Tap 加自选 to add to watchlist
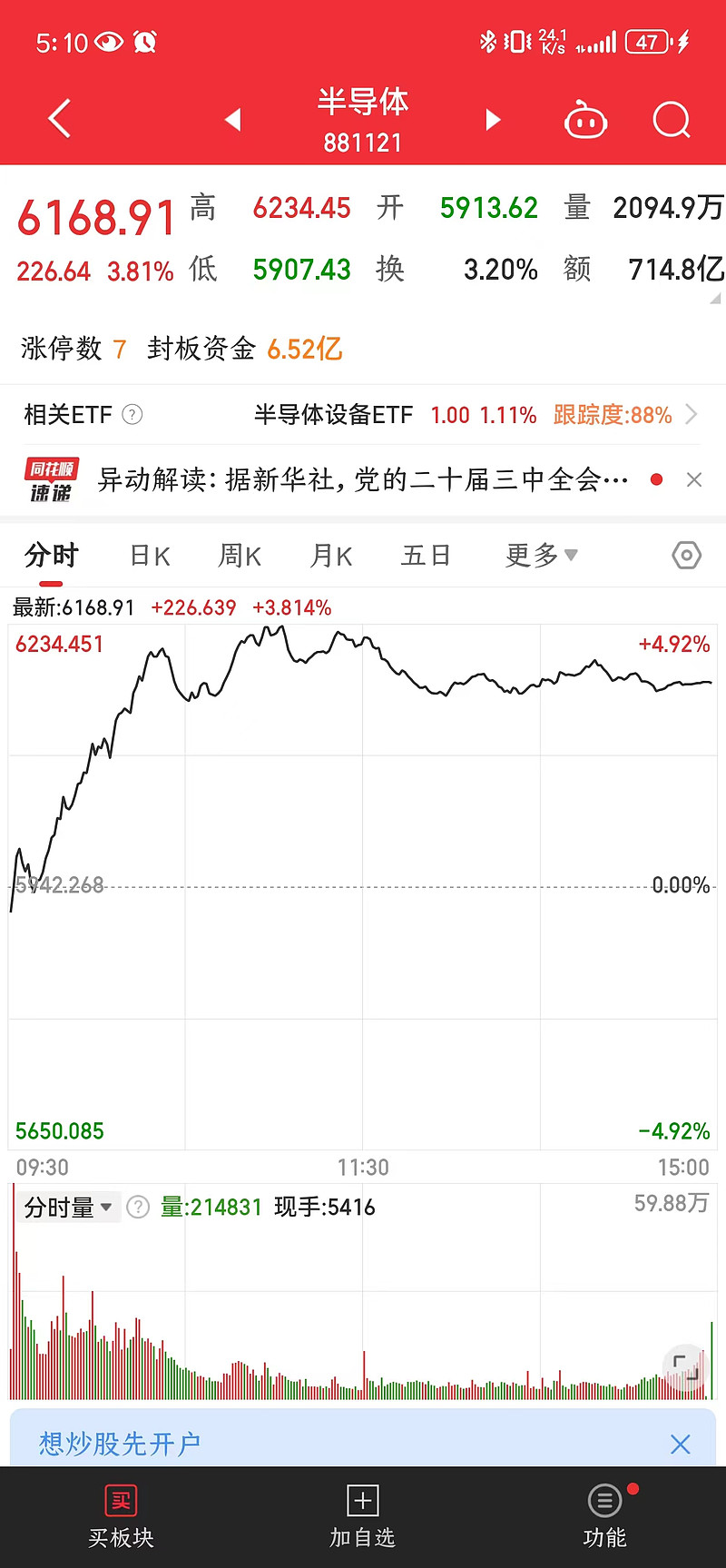 pos(363,1517)
